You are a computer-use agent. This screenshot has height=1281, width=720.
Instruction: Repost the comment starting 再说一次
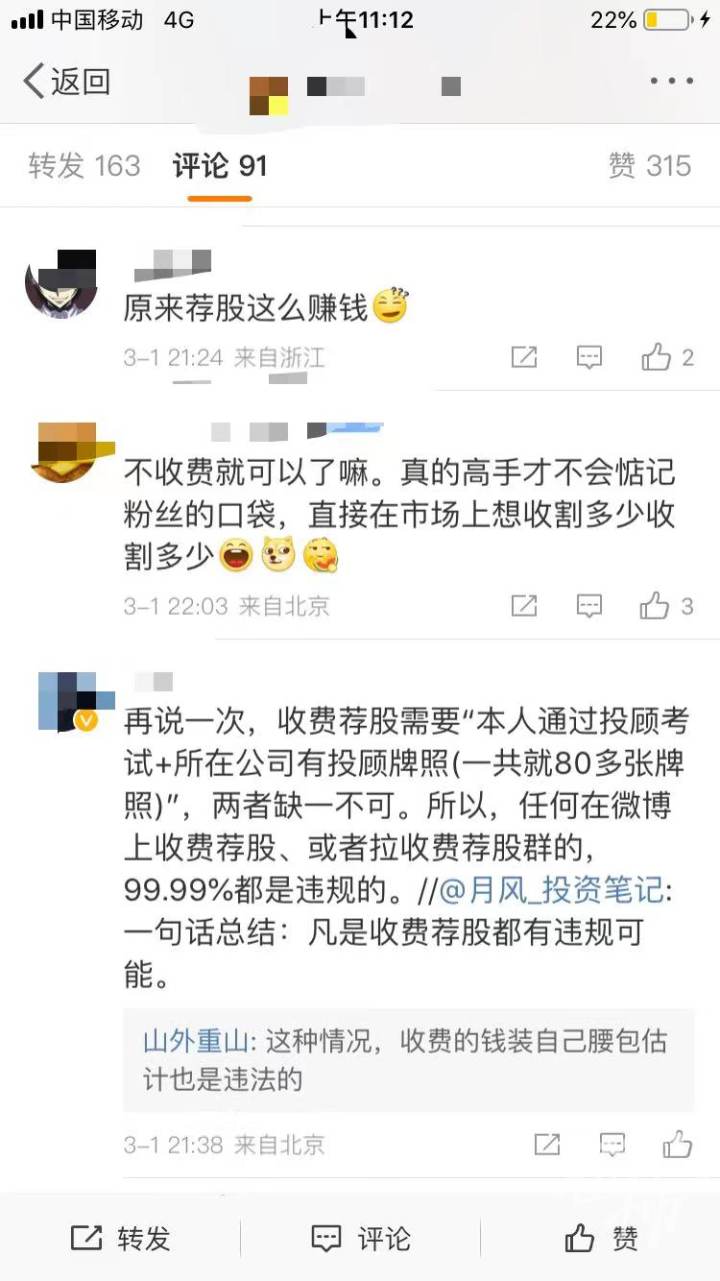tap(546, 1144)
